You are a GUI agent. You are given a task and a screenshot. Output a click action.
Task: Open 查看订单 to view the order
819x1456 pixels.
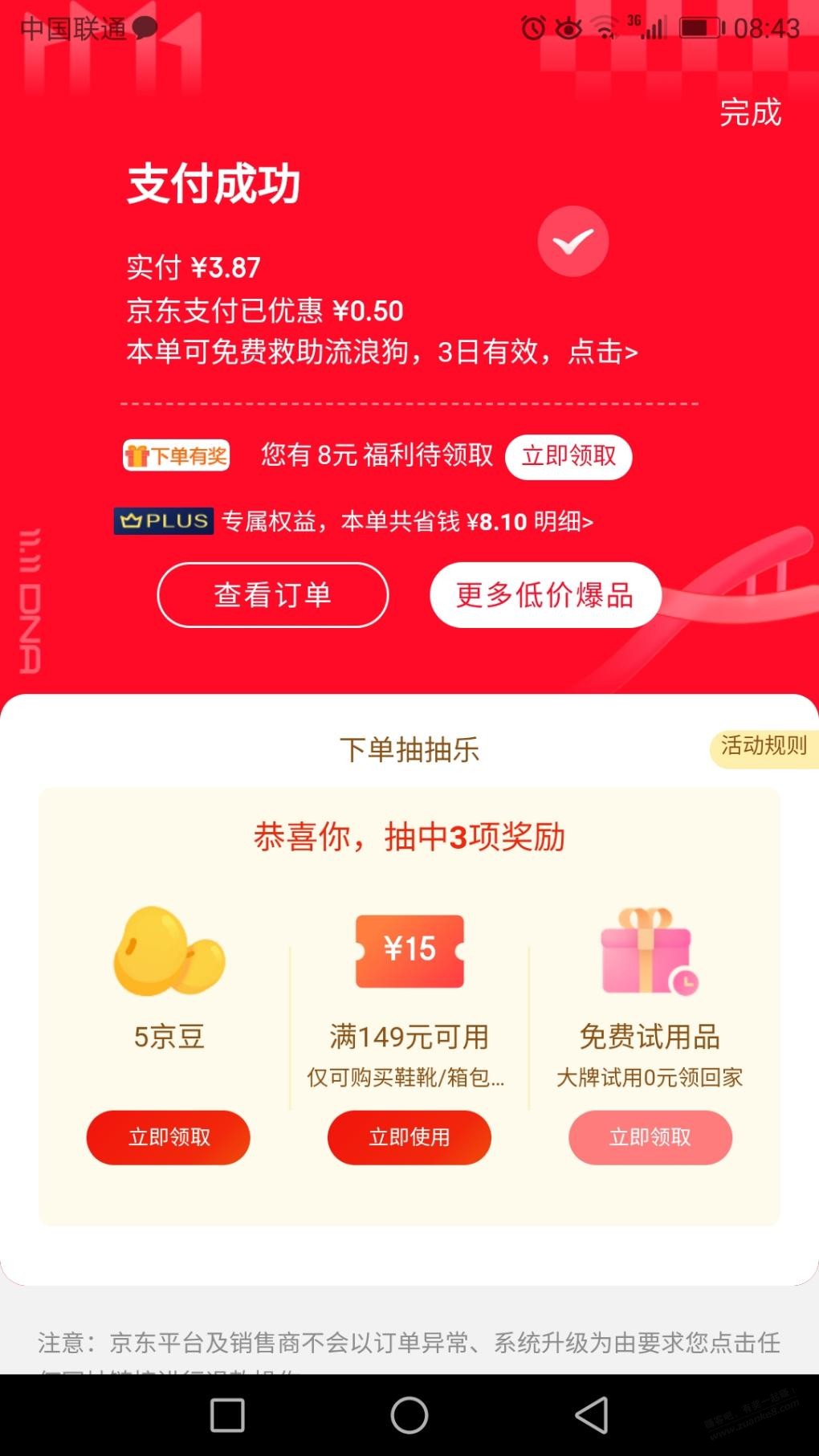pyautogui.click(x=273, y=595)
